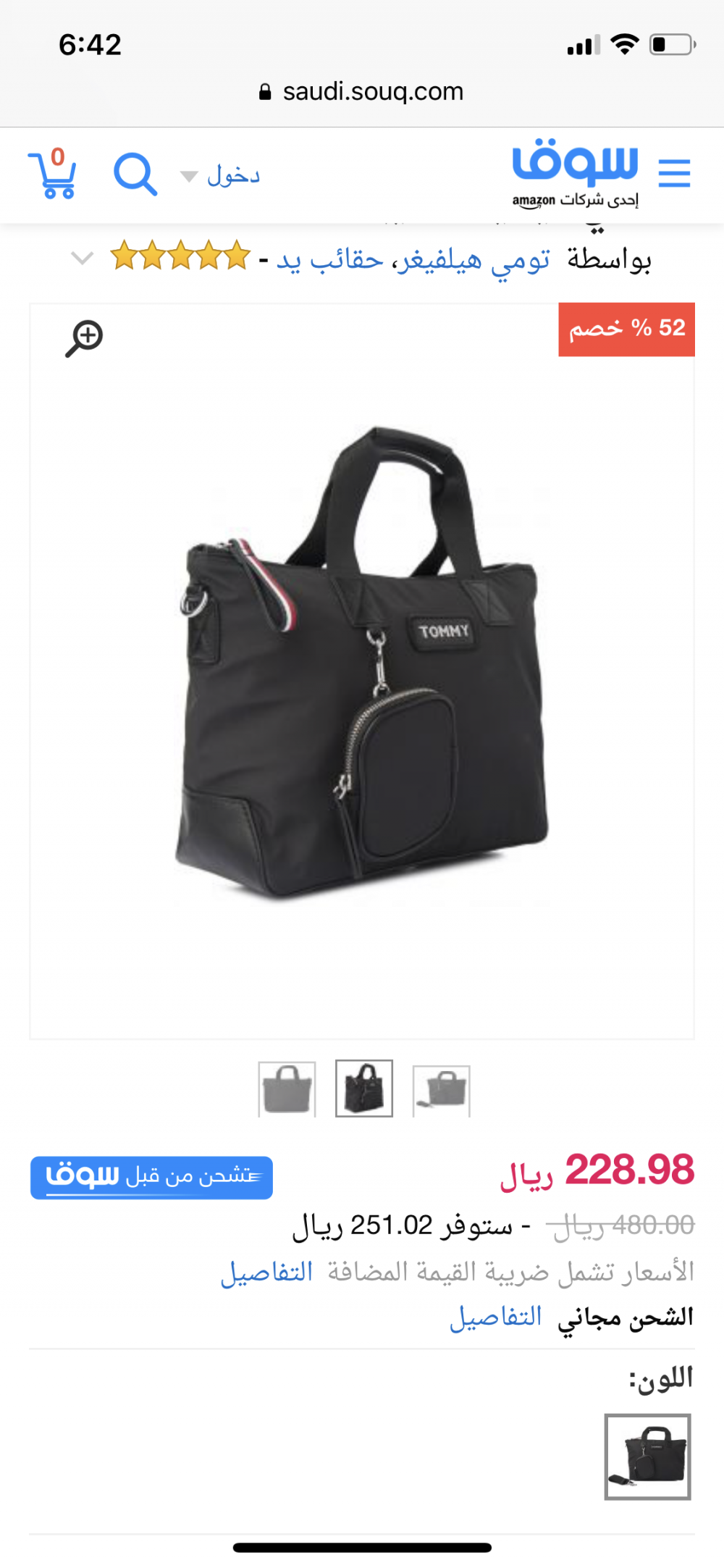Open the shopping cart
724x1568 pixels.
tap(52, 174)
